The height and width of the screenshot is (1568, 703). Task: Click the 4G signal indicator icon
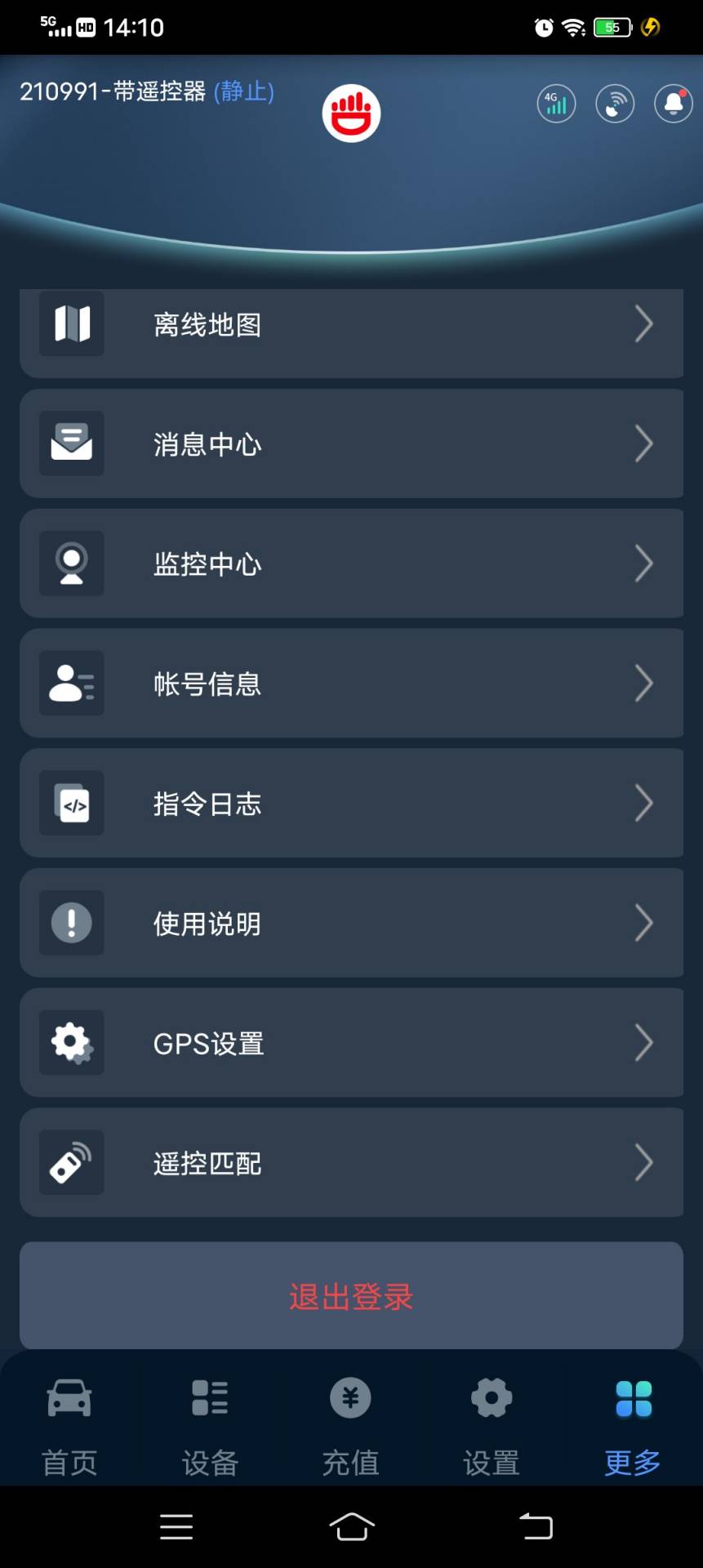[555, 104]
